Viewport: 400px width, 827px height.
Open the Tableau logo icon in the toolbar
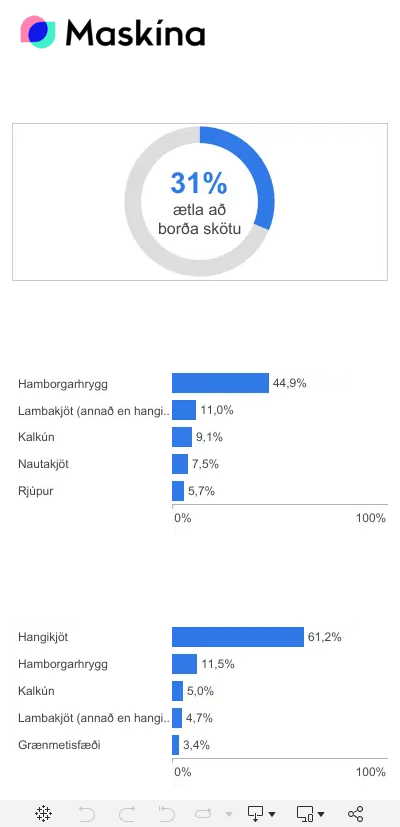[x=43, y=813]
